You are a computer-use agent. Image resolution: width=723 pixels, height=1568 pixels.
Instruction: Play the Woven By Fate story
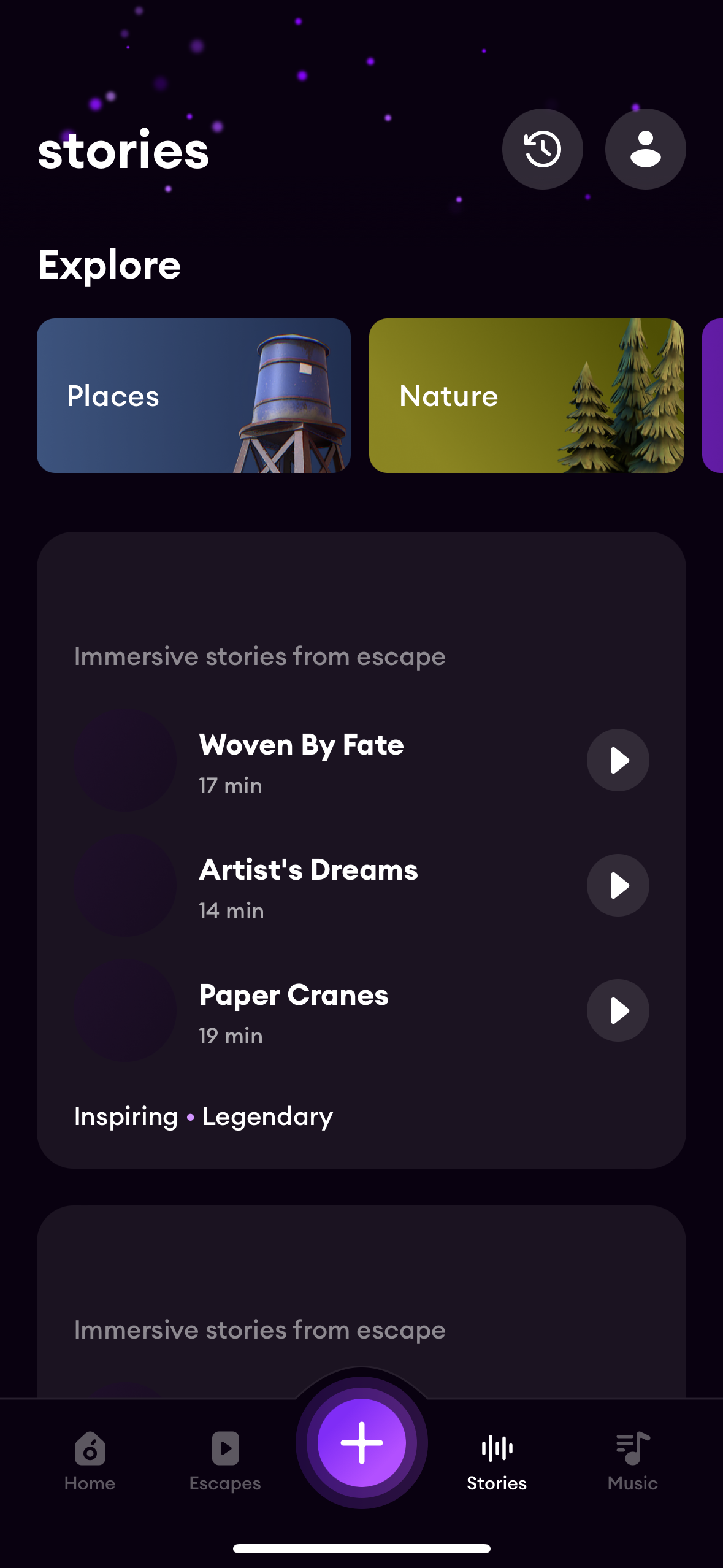click(x=618, y=760)
